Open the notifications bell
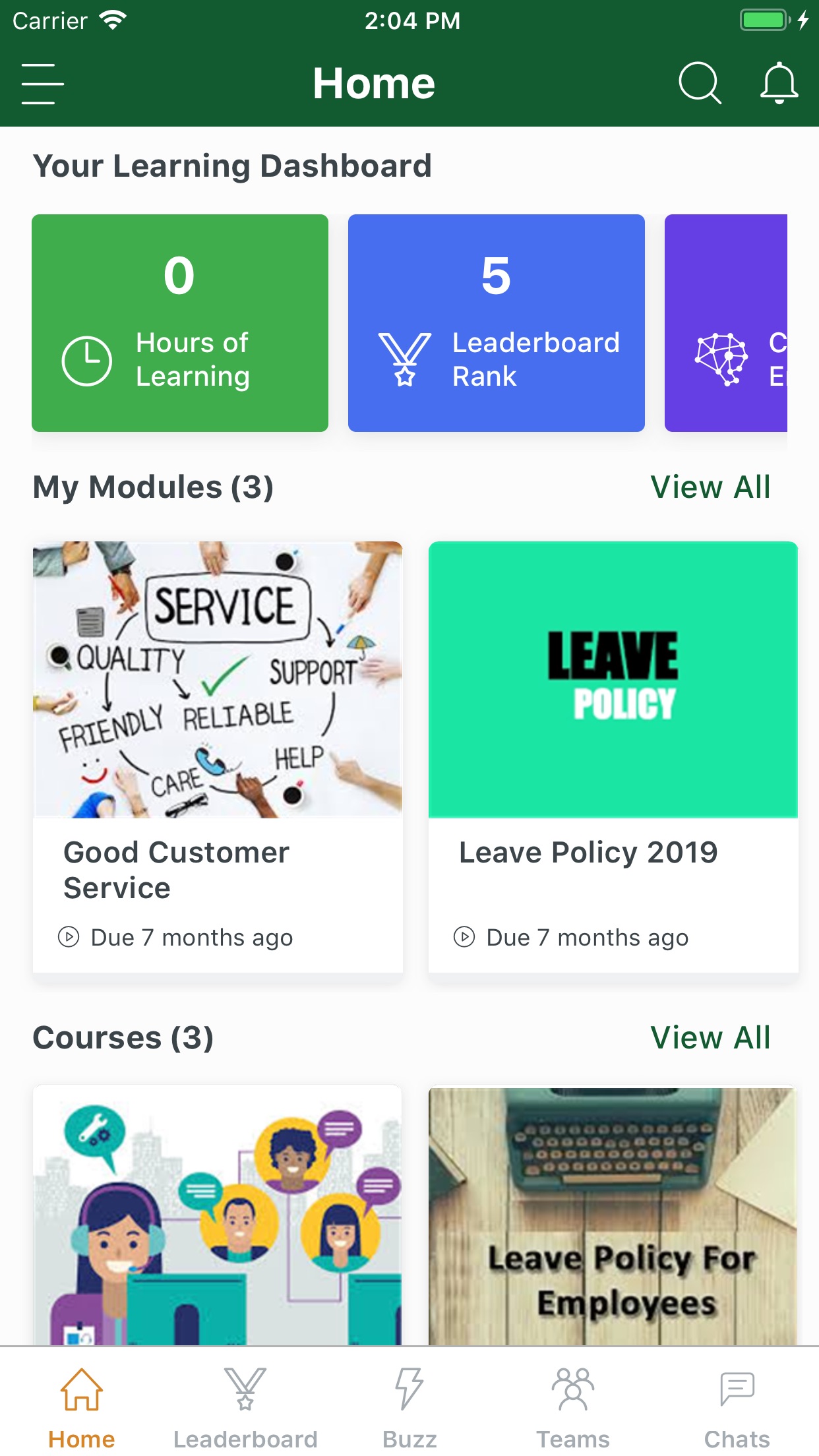The width and height of the screenshot is (819, 1456). 779,84
